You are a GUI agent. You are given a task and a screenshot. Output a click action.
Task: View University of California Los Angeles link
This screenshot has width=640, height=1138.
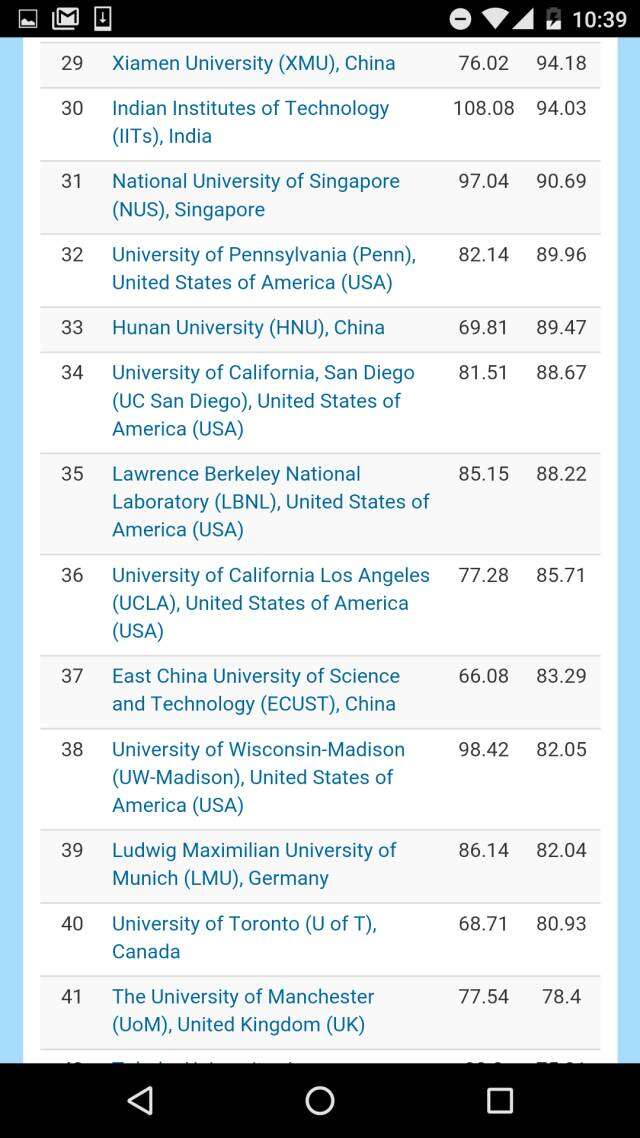271,603
